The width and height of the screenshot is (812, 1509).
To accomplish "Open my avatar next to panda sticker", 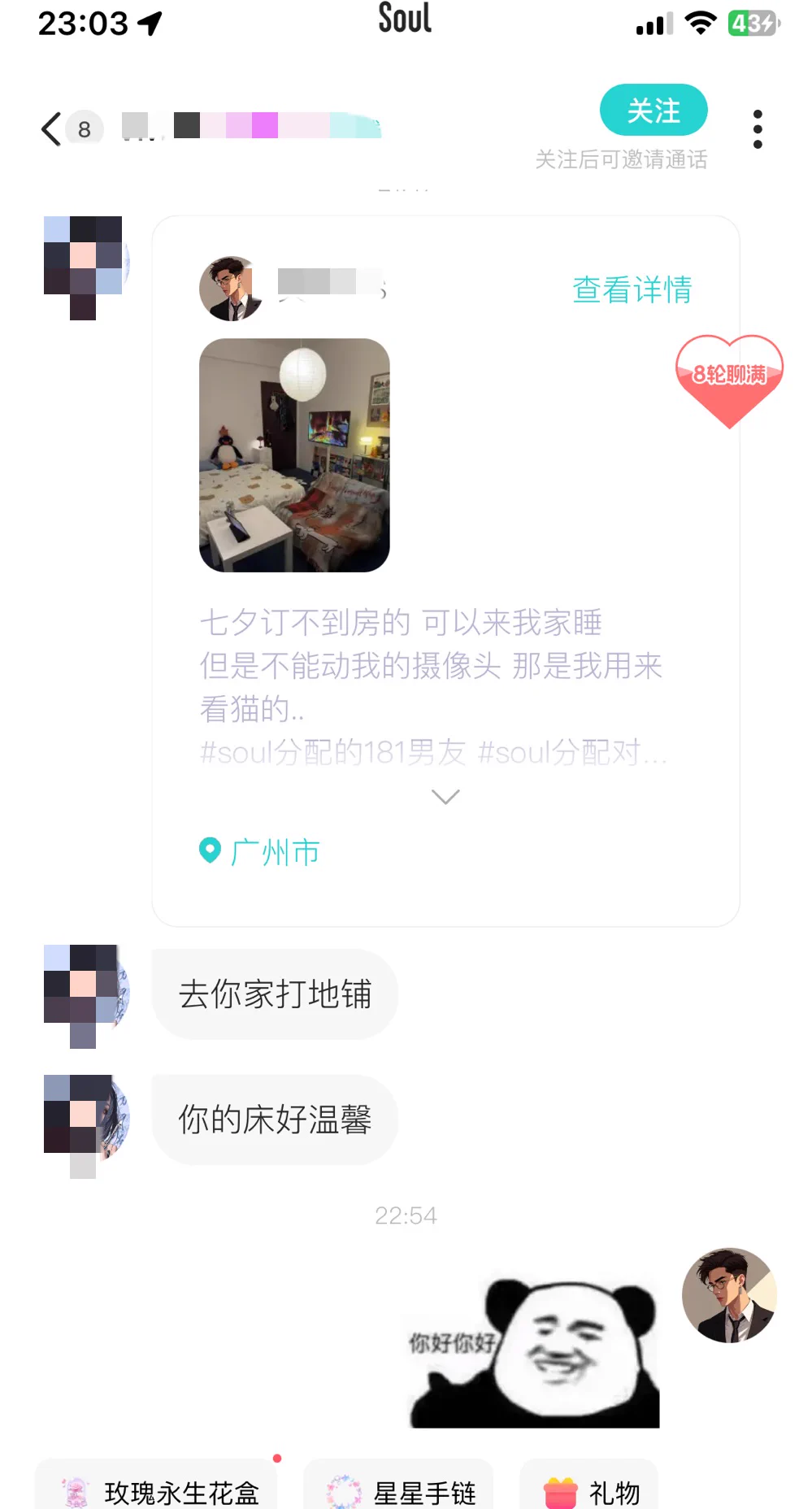I will pyautogui.click(x=728, y=1294).
